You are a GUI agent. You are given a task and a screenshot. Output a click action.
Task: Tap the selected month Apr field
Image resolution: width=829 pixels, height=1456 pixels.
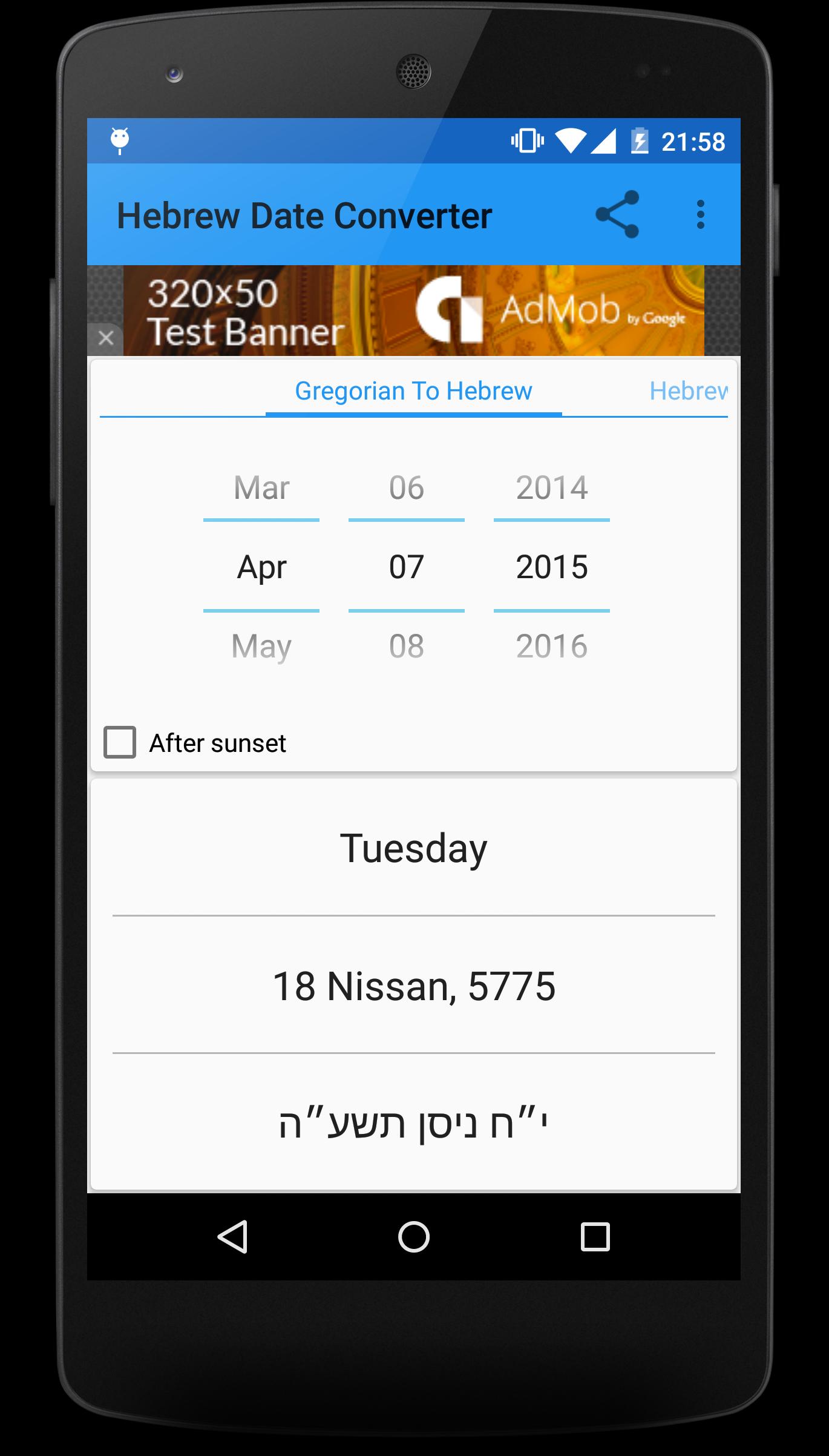coord(261,567)
